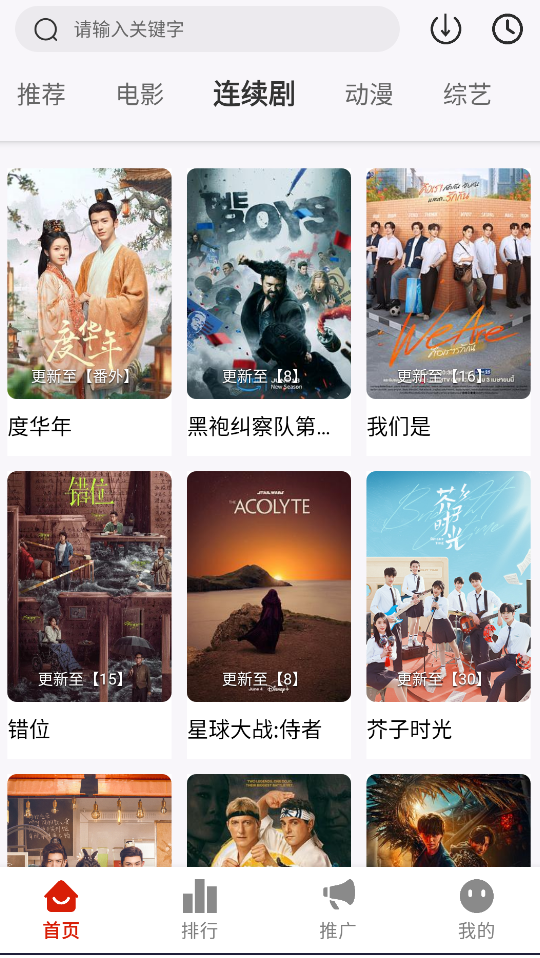Open the 度华年 series card
540x958 pixels.
(89, 312)
